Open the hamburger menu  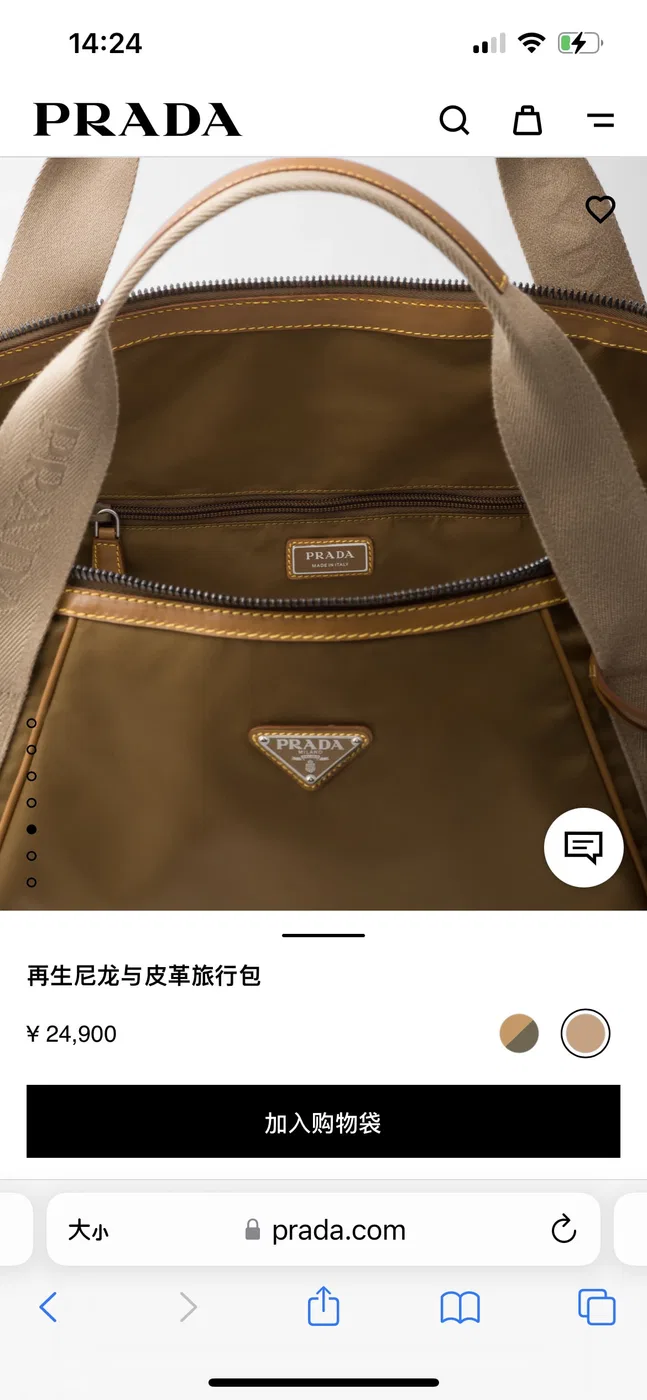coord(600,121)
